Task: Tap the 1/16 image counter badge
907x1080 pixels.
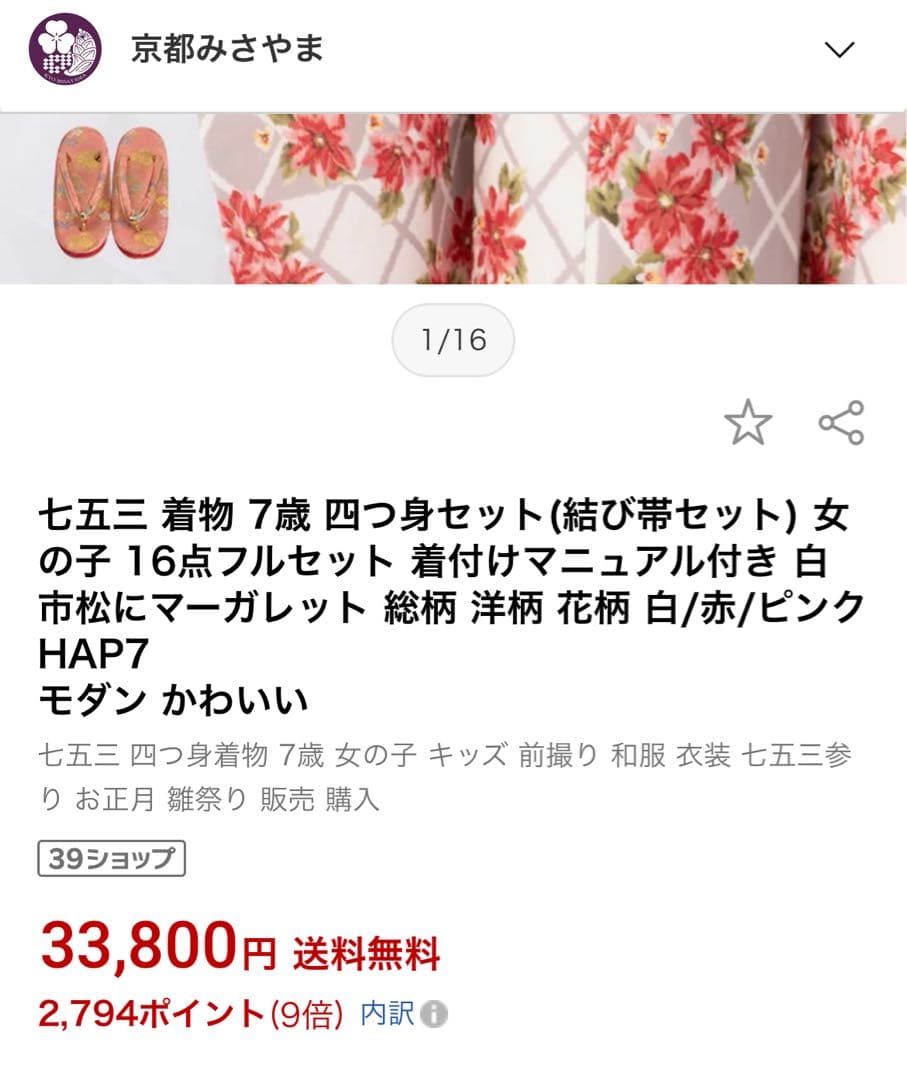Action: 453,340
